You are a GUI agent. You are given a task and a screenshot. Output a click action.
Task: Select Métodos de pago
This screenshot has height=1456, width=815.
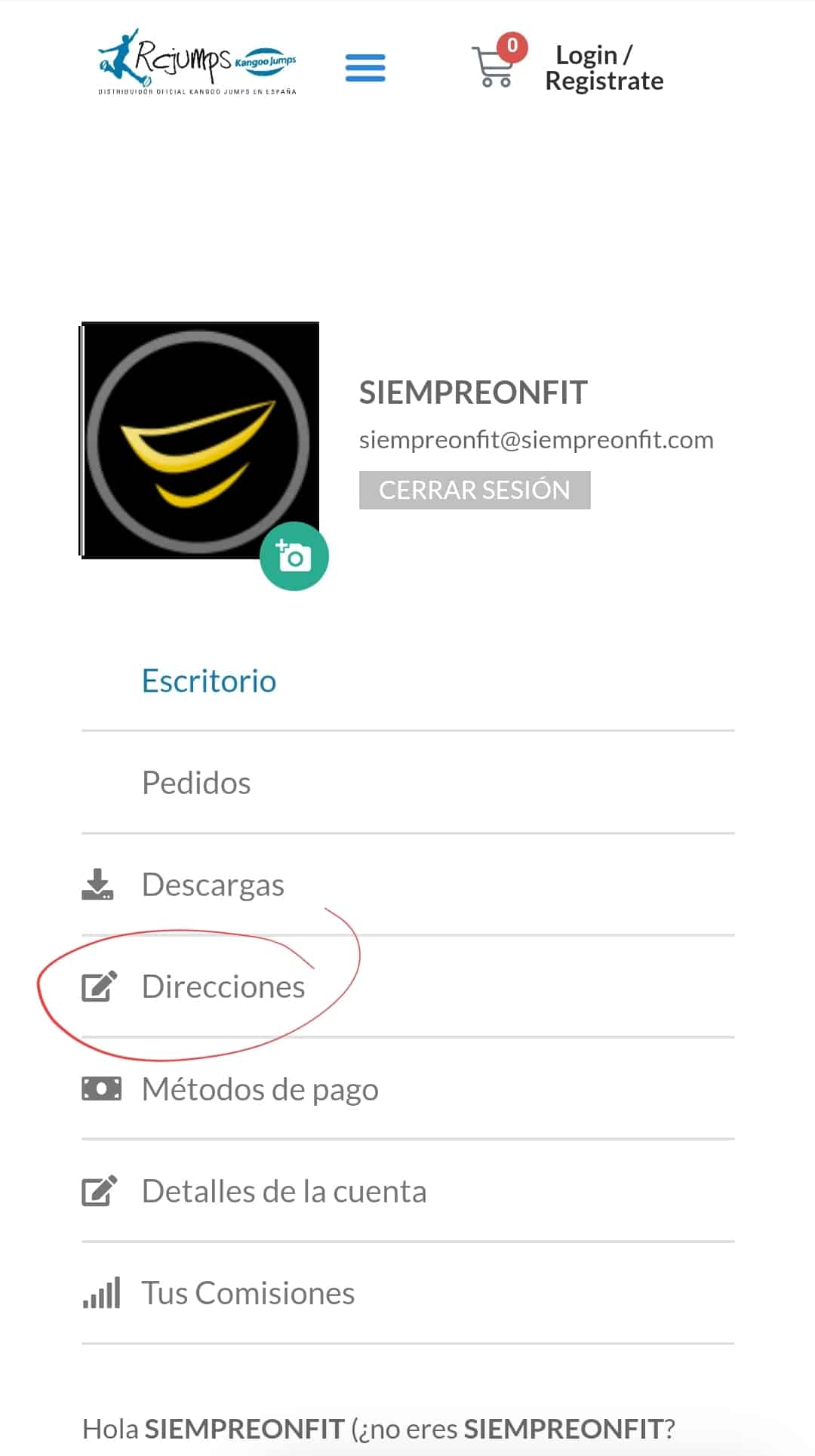[260, 1089]
